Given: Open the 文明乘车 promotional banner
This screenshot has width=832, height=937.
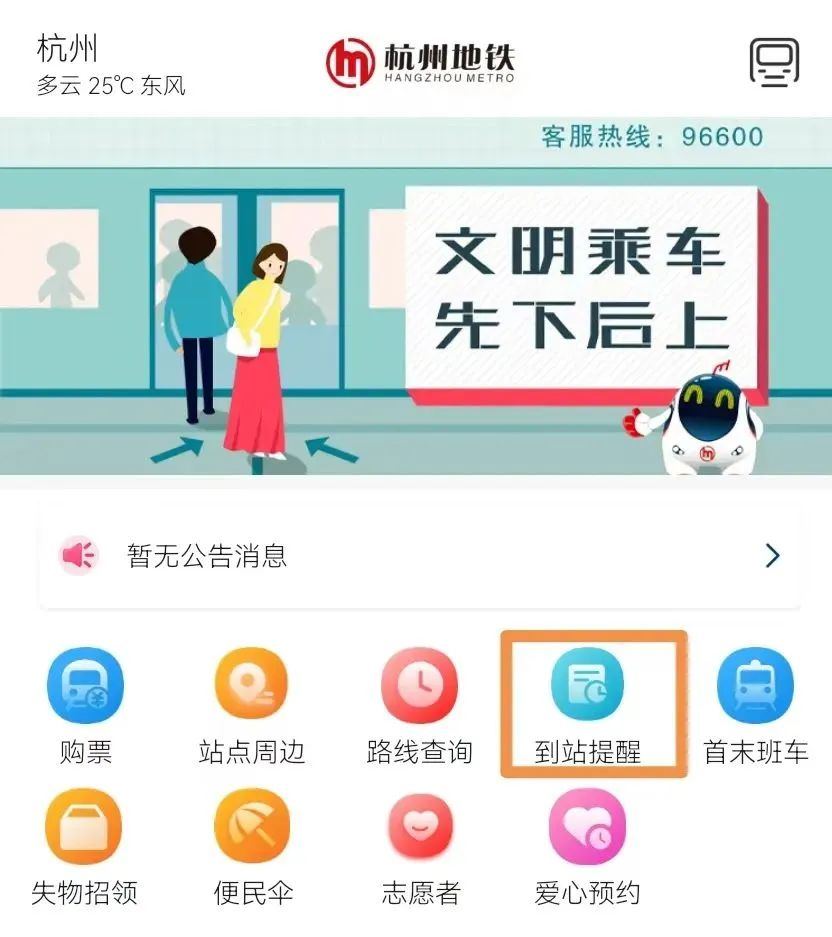Looking at the screenshot, I should pyautogui.click(x=416, y=296).
